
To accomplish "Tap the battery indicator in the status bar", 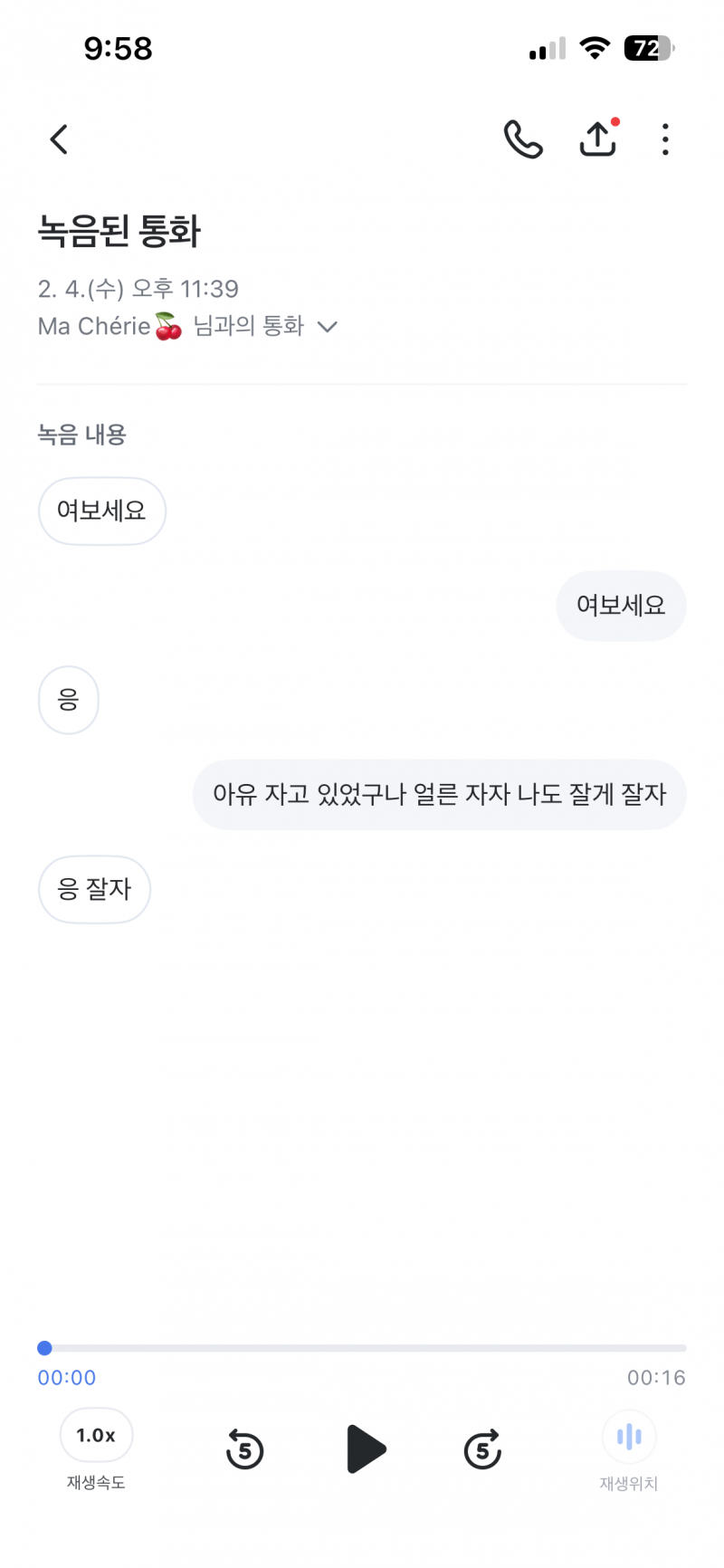I will (x=649, y=48).
